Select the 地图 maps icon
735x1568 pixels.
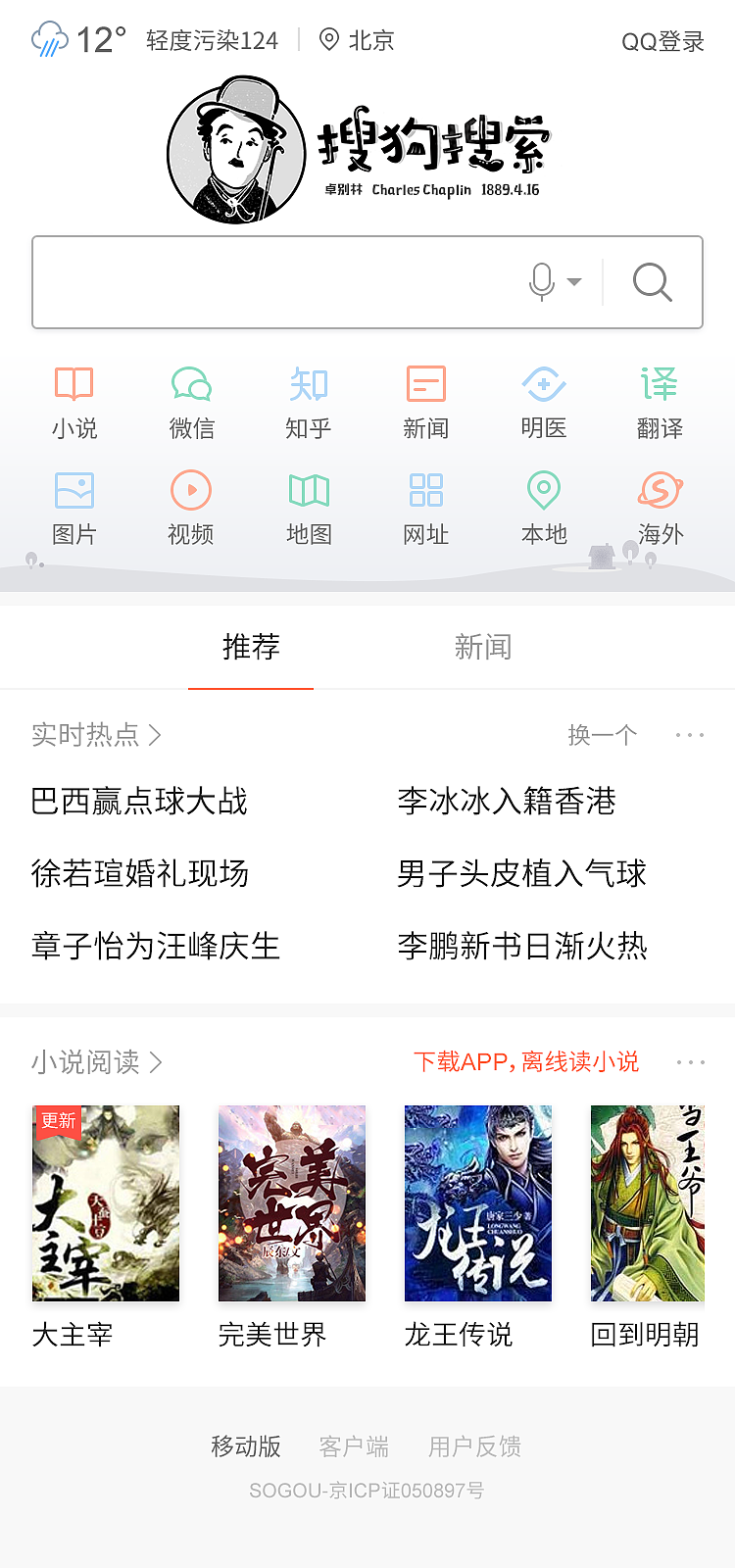309,507
